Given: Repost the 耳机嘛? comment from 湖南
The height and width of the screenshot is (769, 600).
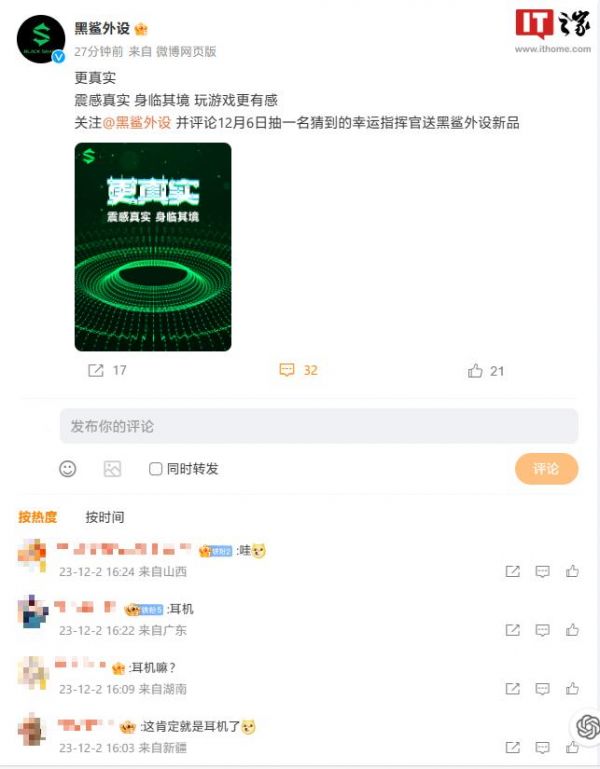Looking at the screenshot, I should pos(512,689).
